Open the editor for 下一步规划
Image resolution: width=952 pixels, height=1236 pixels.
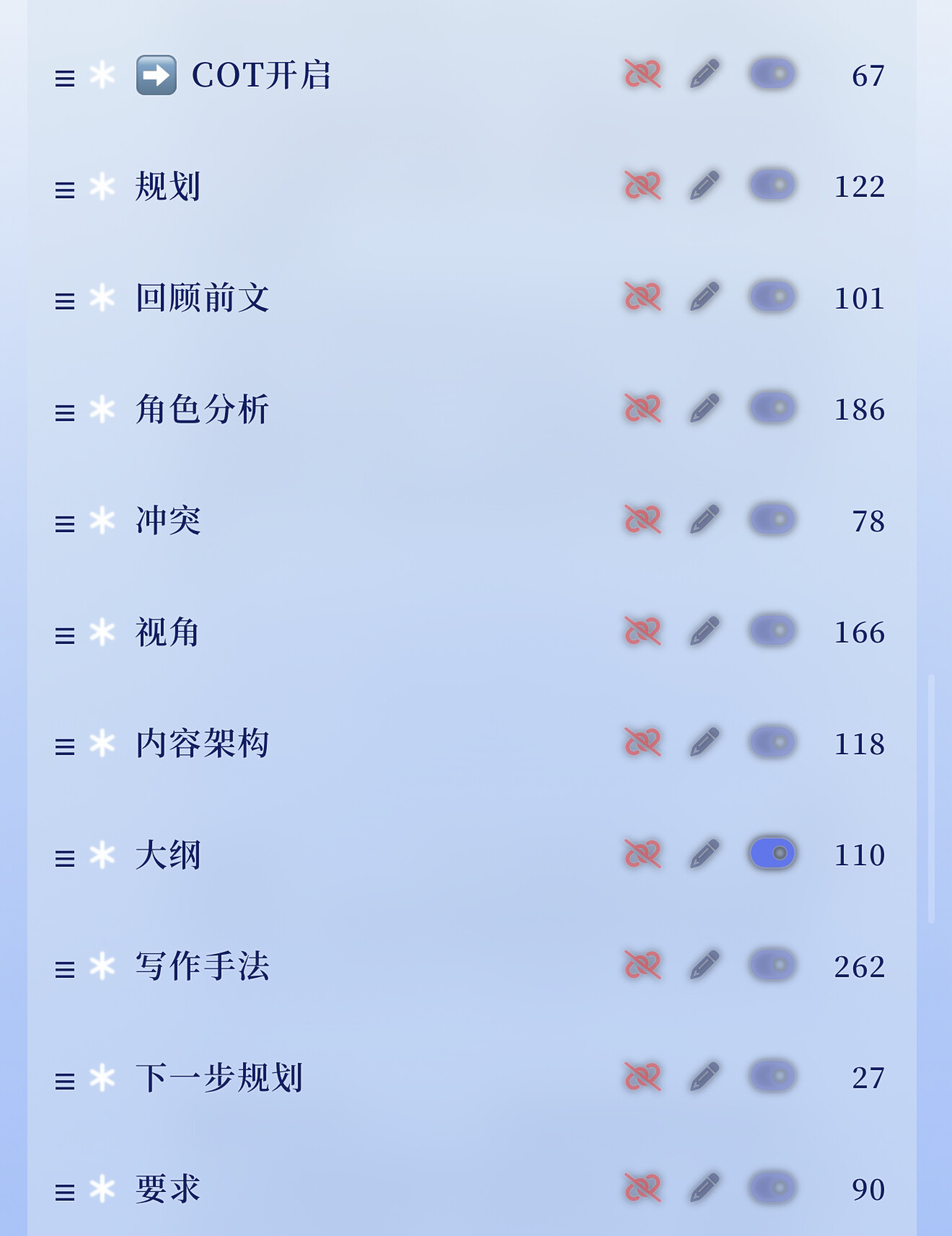click(x=705, y=1077)
